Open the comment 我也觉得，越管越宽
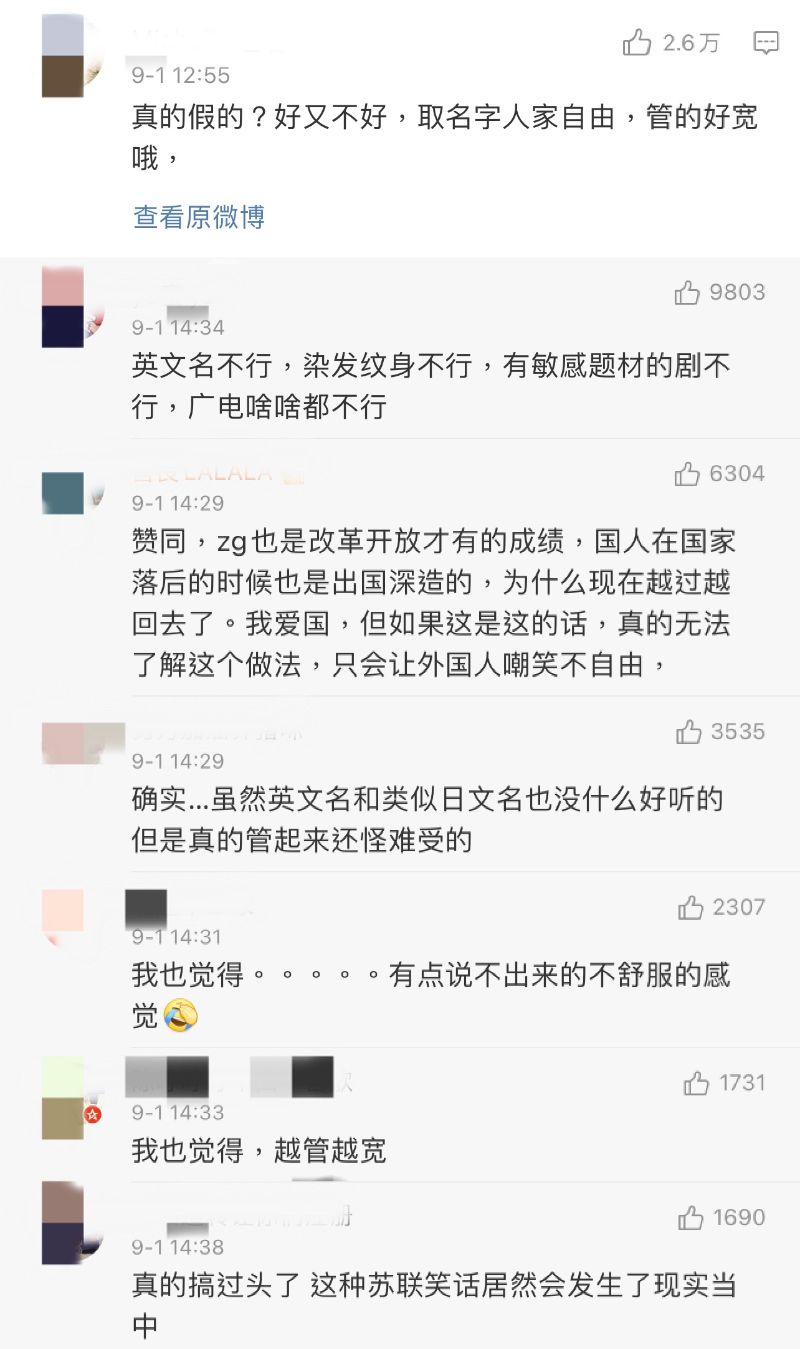This screenshot has height=1349, width=800. tap(259, 1151)
